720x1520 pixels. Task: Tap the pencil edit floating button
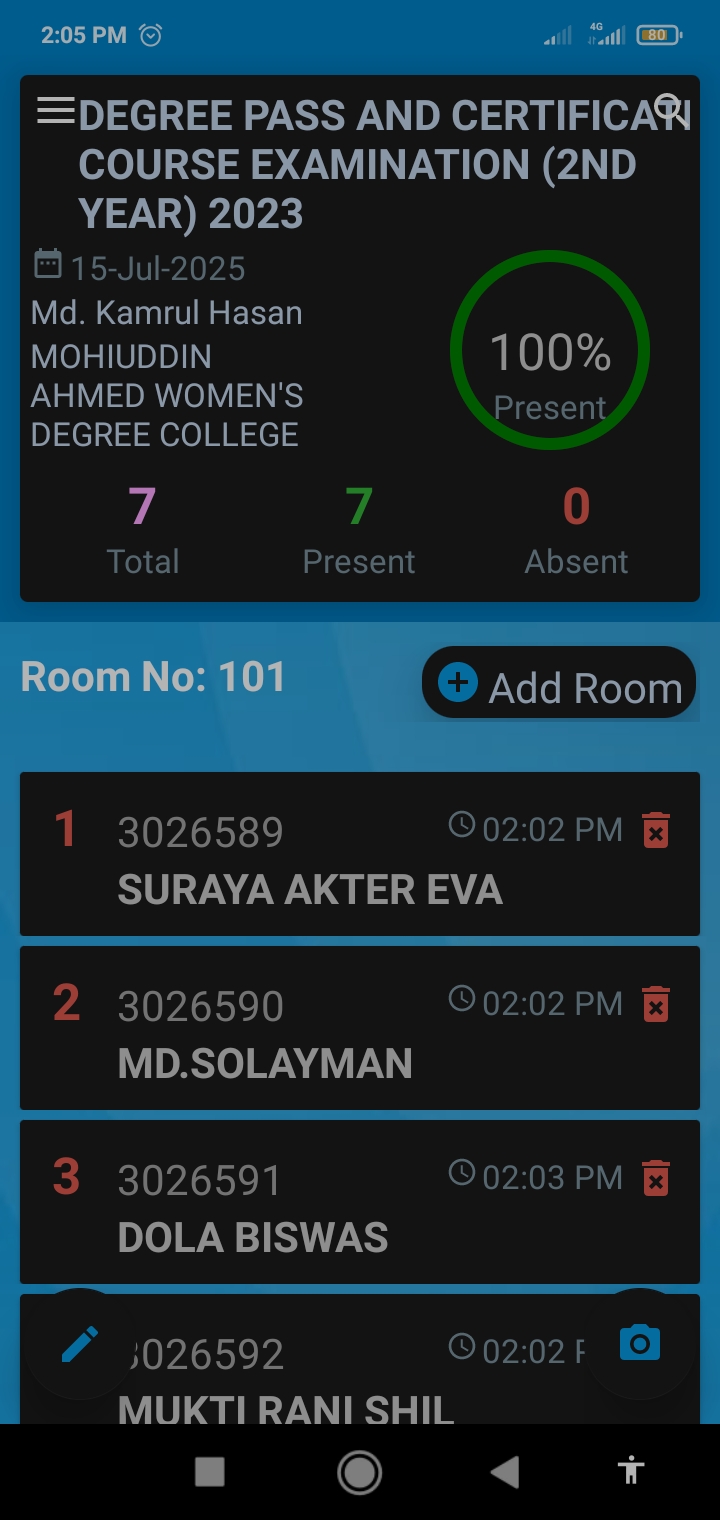(80, 1344)
